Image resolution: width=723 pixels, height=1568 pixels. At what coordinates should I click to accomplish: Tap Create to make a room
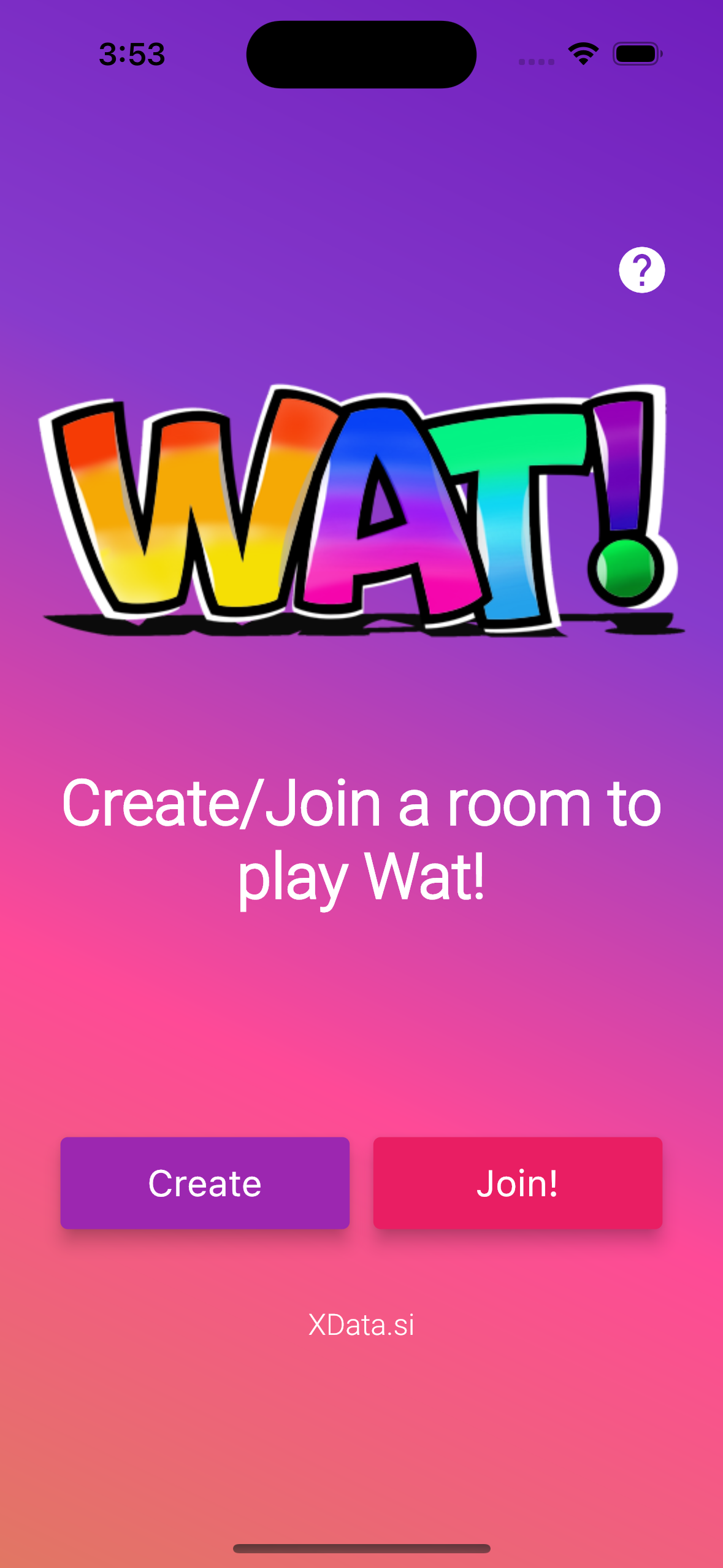click(205, 1183)
